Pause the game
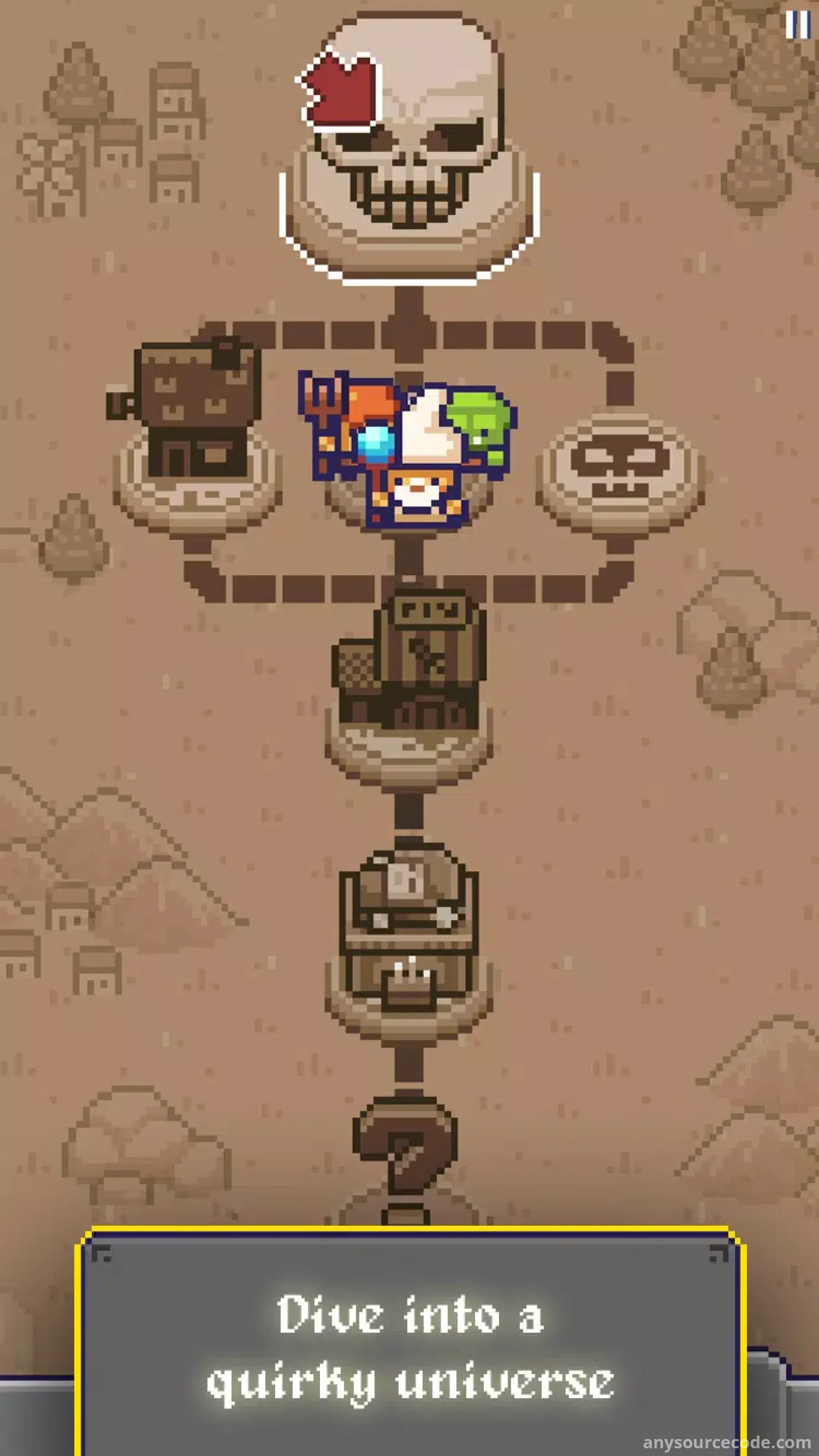 point(798,25)
